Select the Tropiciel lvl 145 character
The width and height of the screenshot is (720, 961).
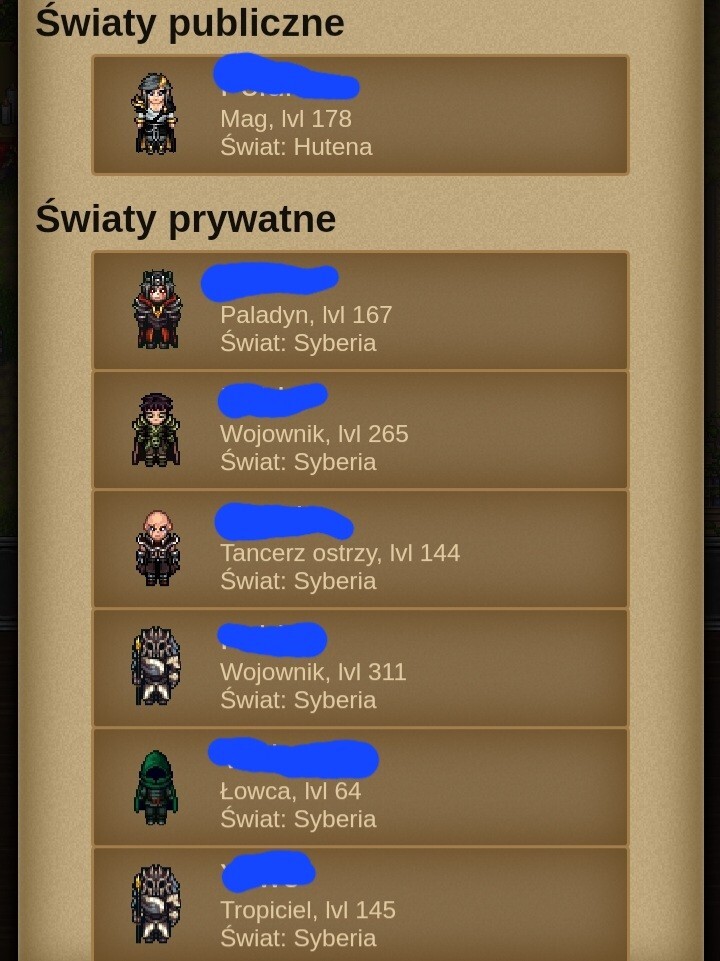click(360, 906)
